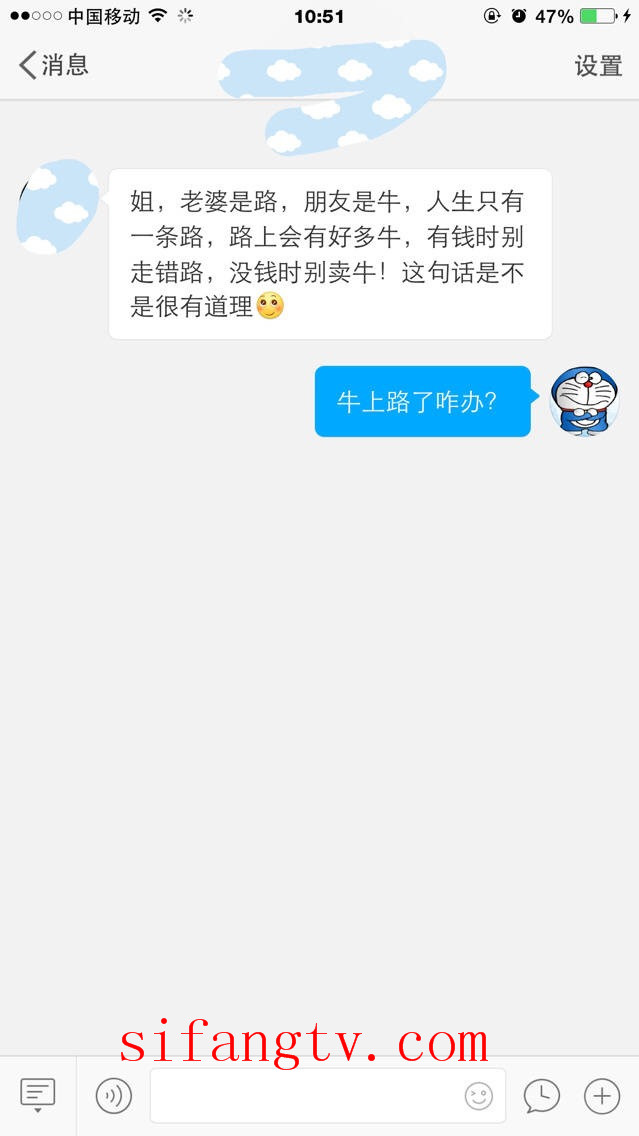Open chat 设置
639x1136 pixels.
(598, 66)
